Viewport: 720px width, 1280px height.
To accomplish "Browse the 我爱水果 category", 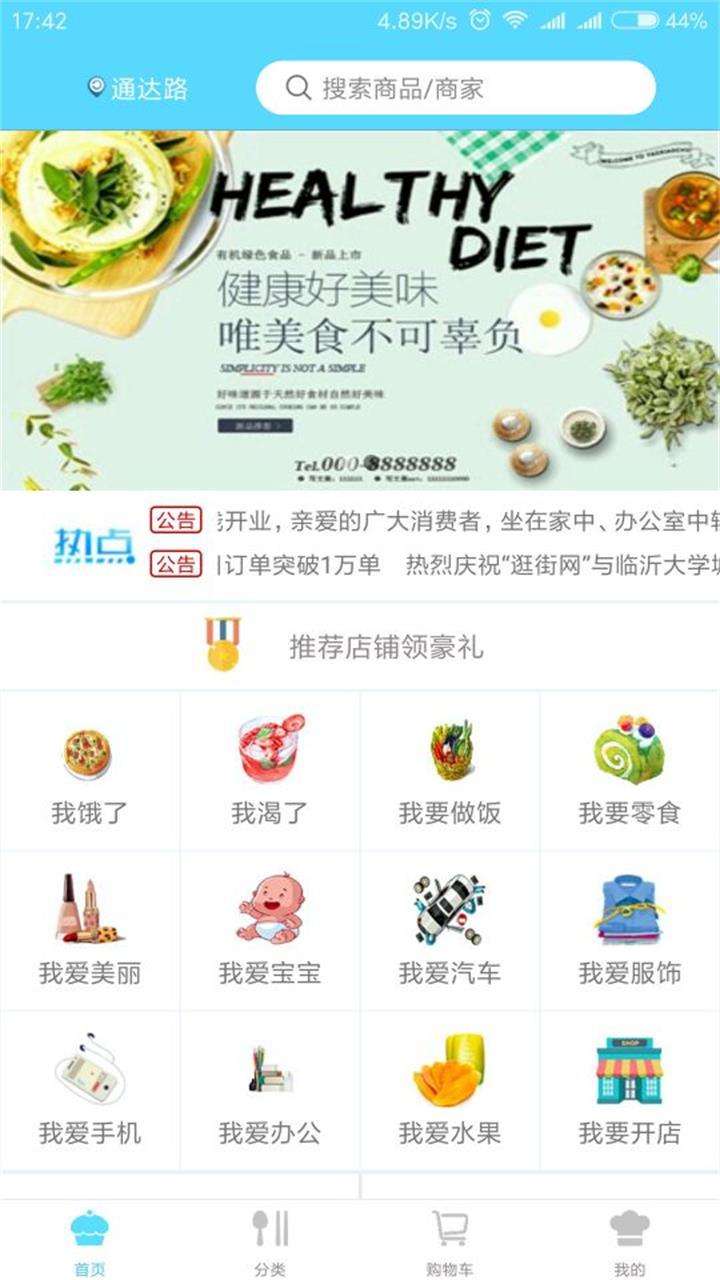I will [x=450, y=1092].
